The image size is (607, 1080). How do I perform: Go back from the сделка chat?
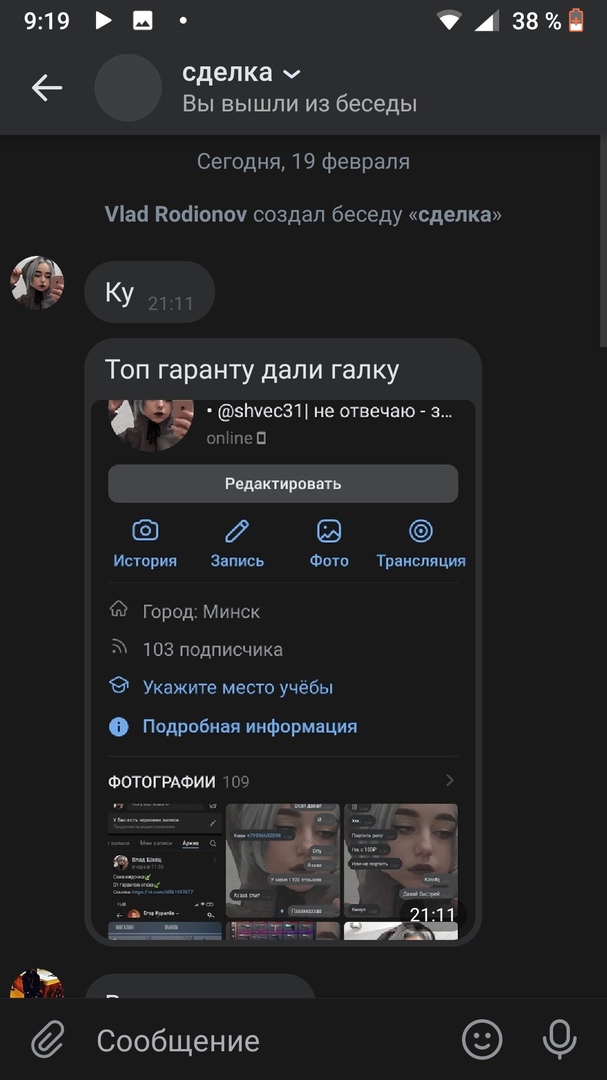[47, 88]
